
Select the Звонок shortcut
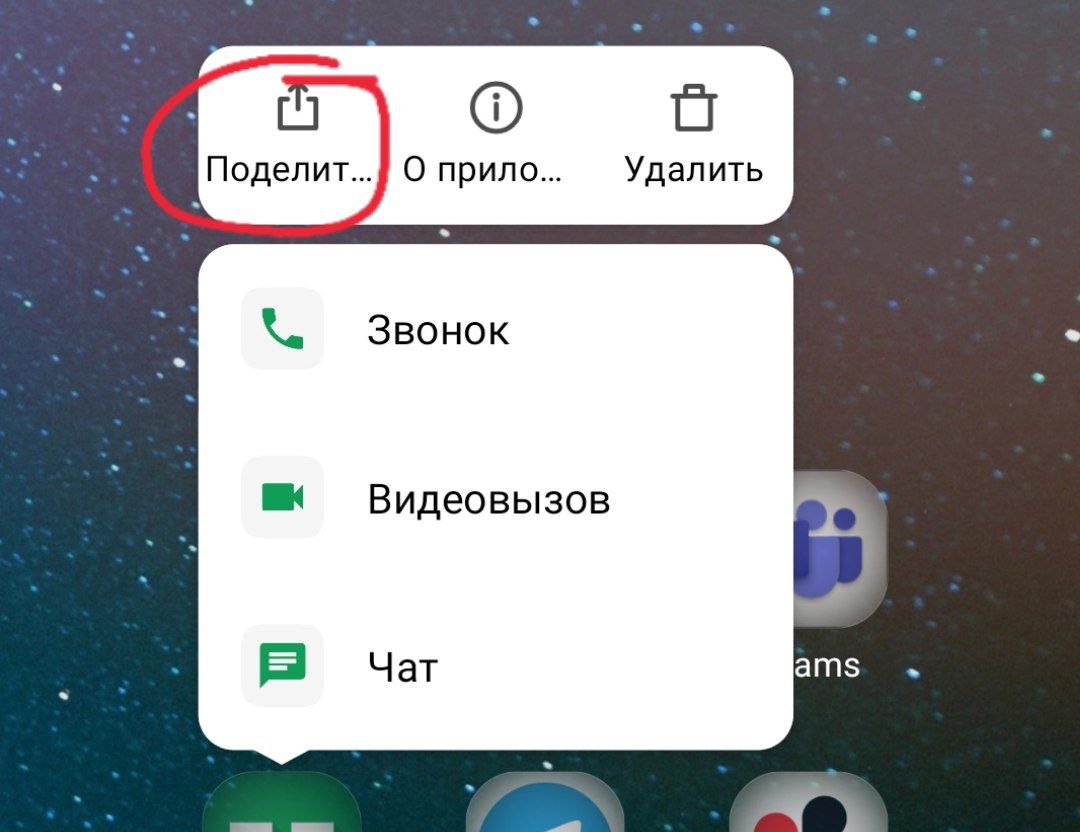[x=437, y=330]
